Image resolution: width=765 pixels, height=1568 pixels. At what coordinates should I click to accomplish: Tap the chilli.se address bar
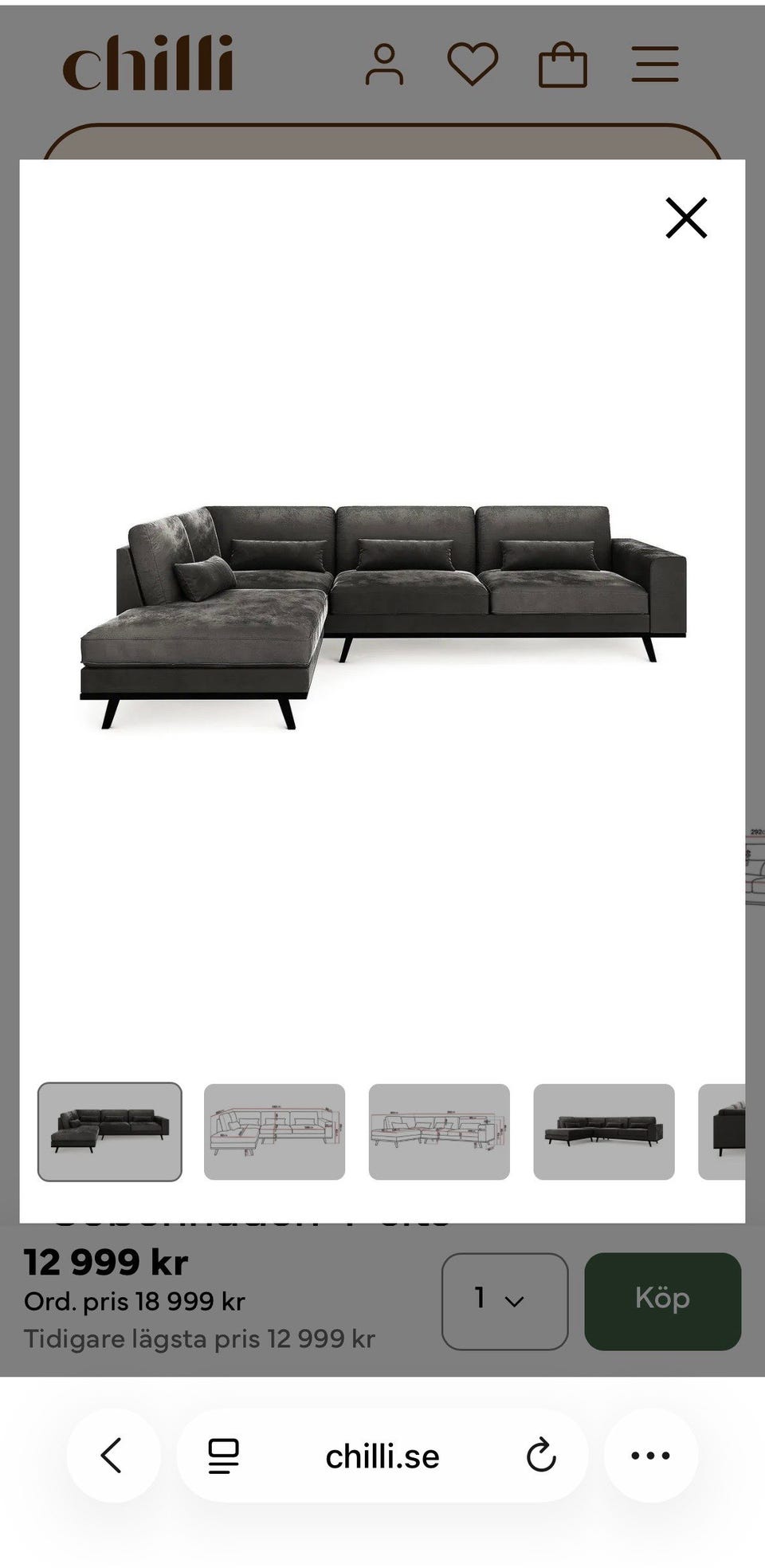(x=382, y=1456)
